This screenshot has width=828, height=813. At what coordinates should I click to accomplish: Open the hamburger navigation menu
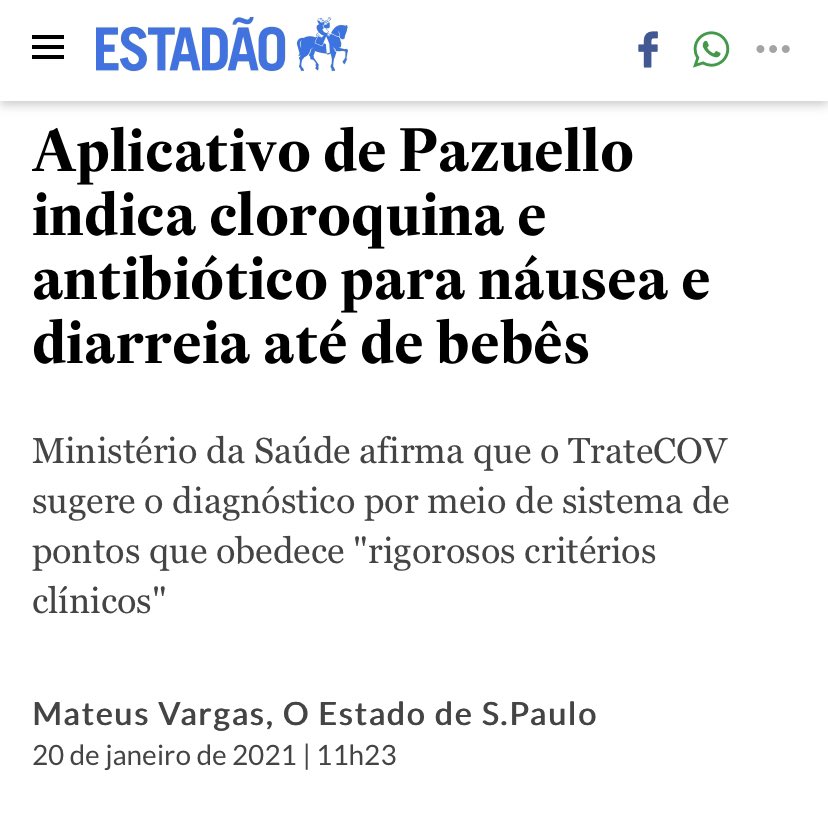tap(48, 48)
